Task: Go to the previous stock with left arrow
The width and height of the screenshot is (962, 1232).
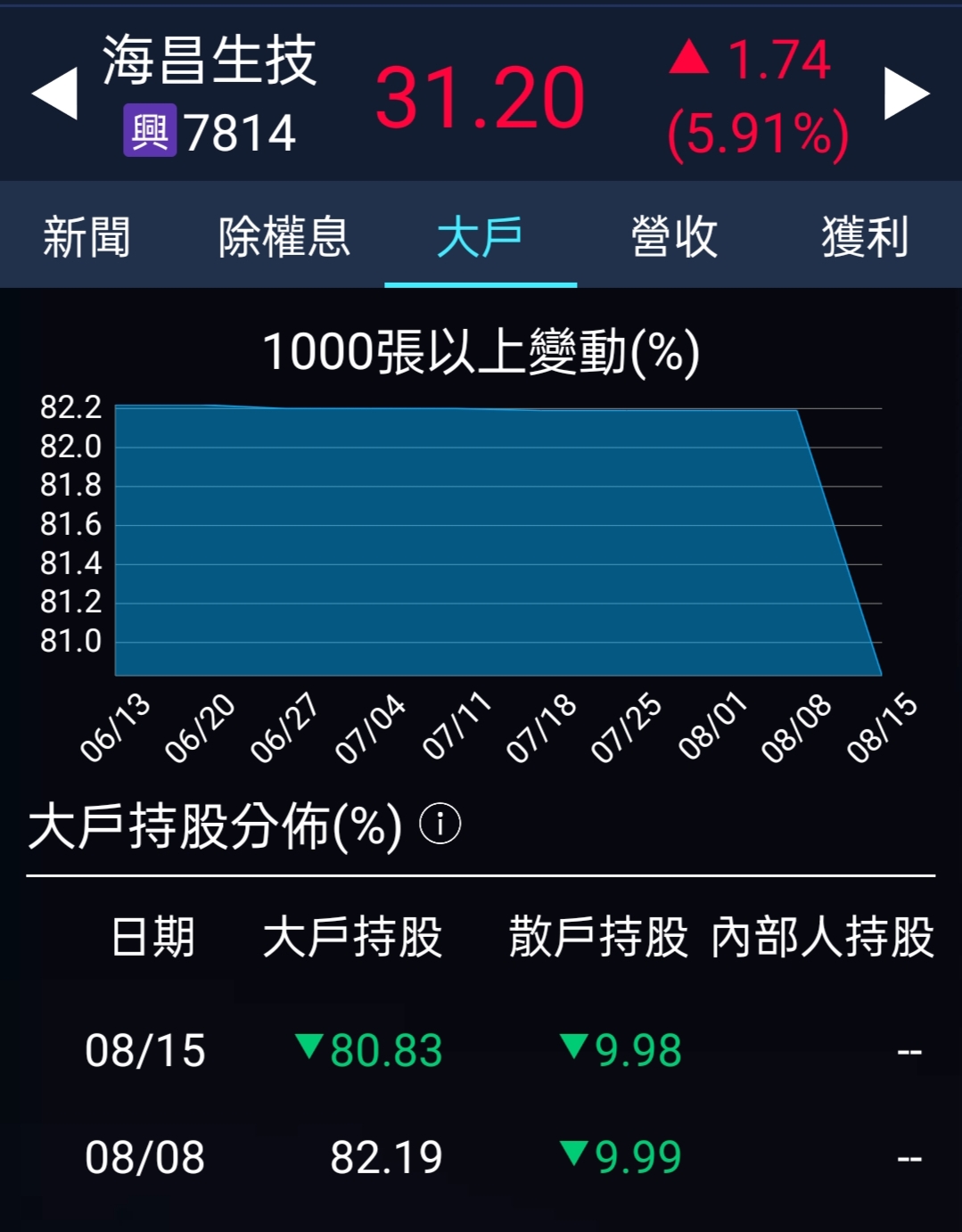Action: click(54, 94)
